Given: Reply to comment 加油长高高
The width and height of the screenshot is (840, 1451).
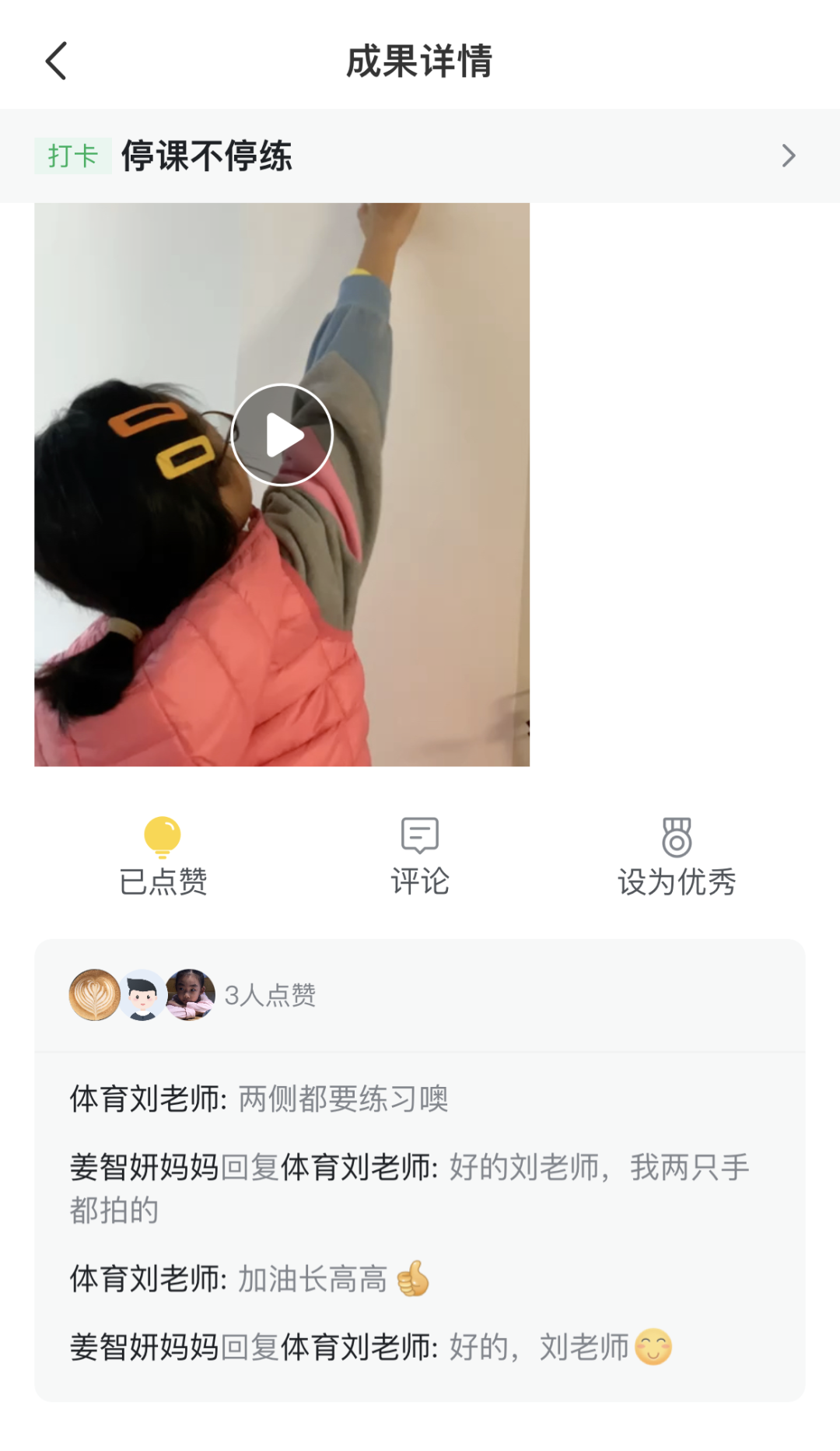Looking at the screenshot, I should (250, 1278).
